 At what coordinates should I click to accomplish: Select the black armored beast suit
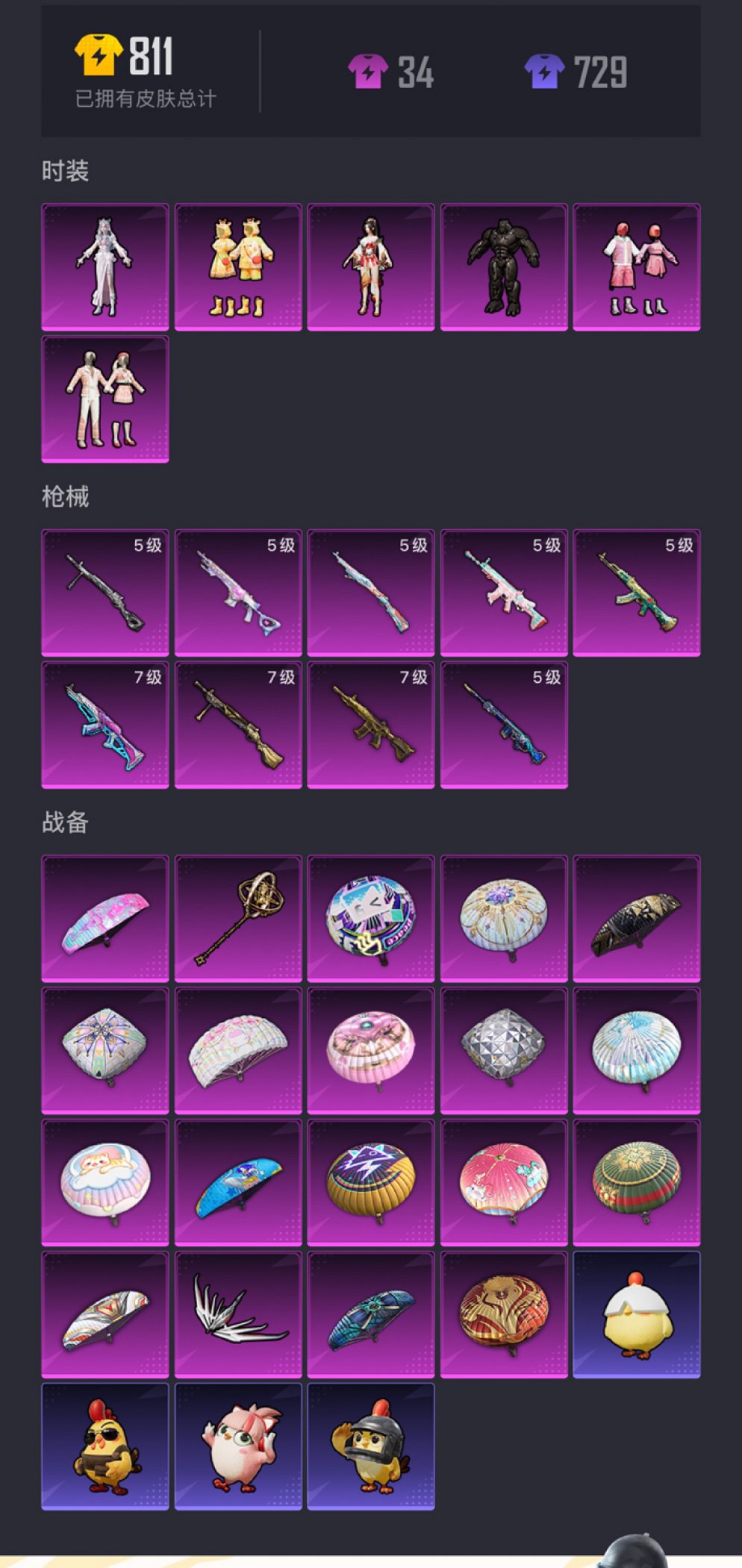click(504, 266)
